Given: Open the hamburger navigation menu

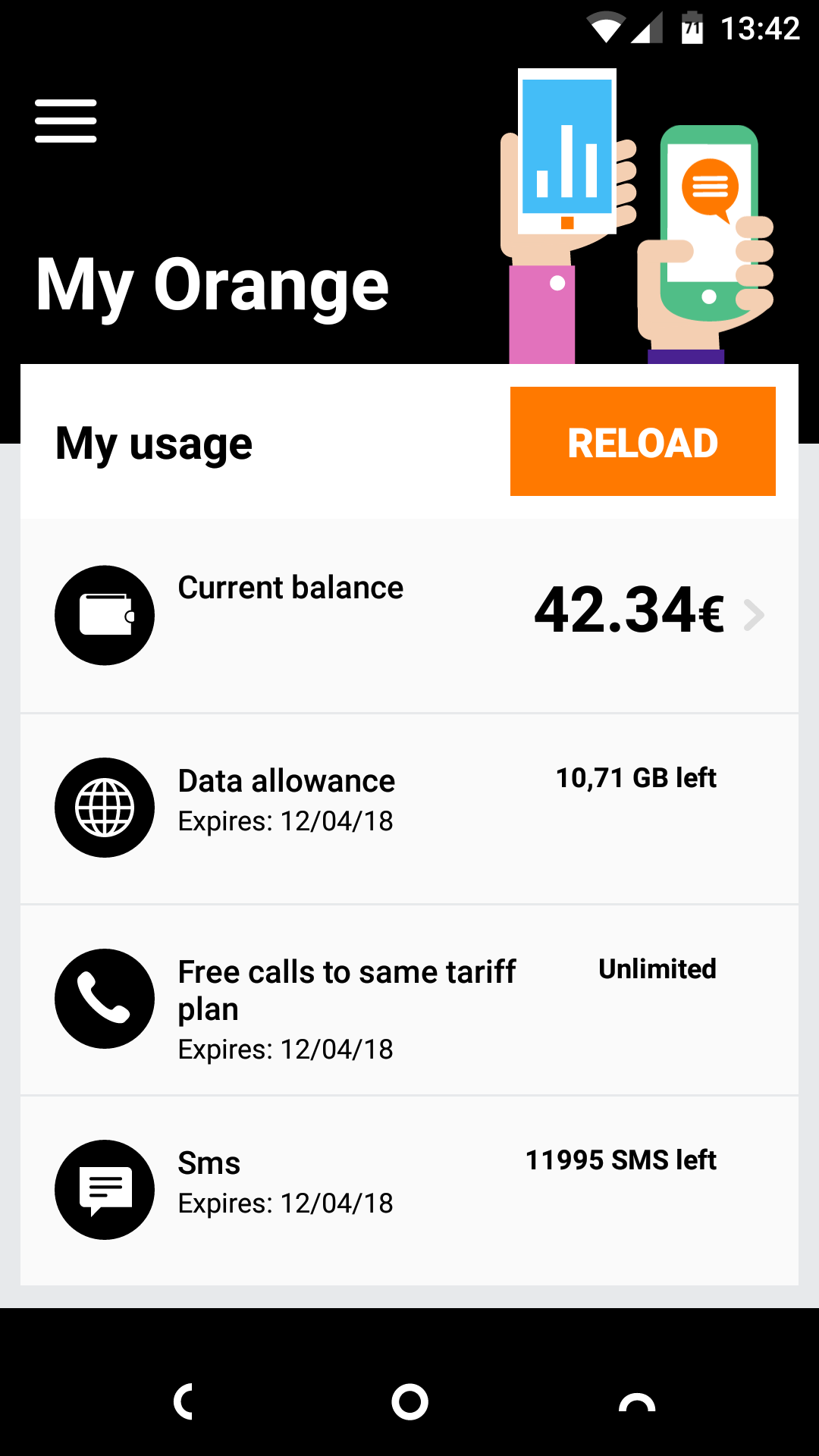Looking at the screenshot, I should [66, 121].
